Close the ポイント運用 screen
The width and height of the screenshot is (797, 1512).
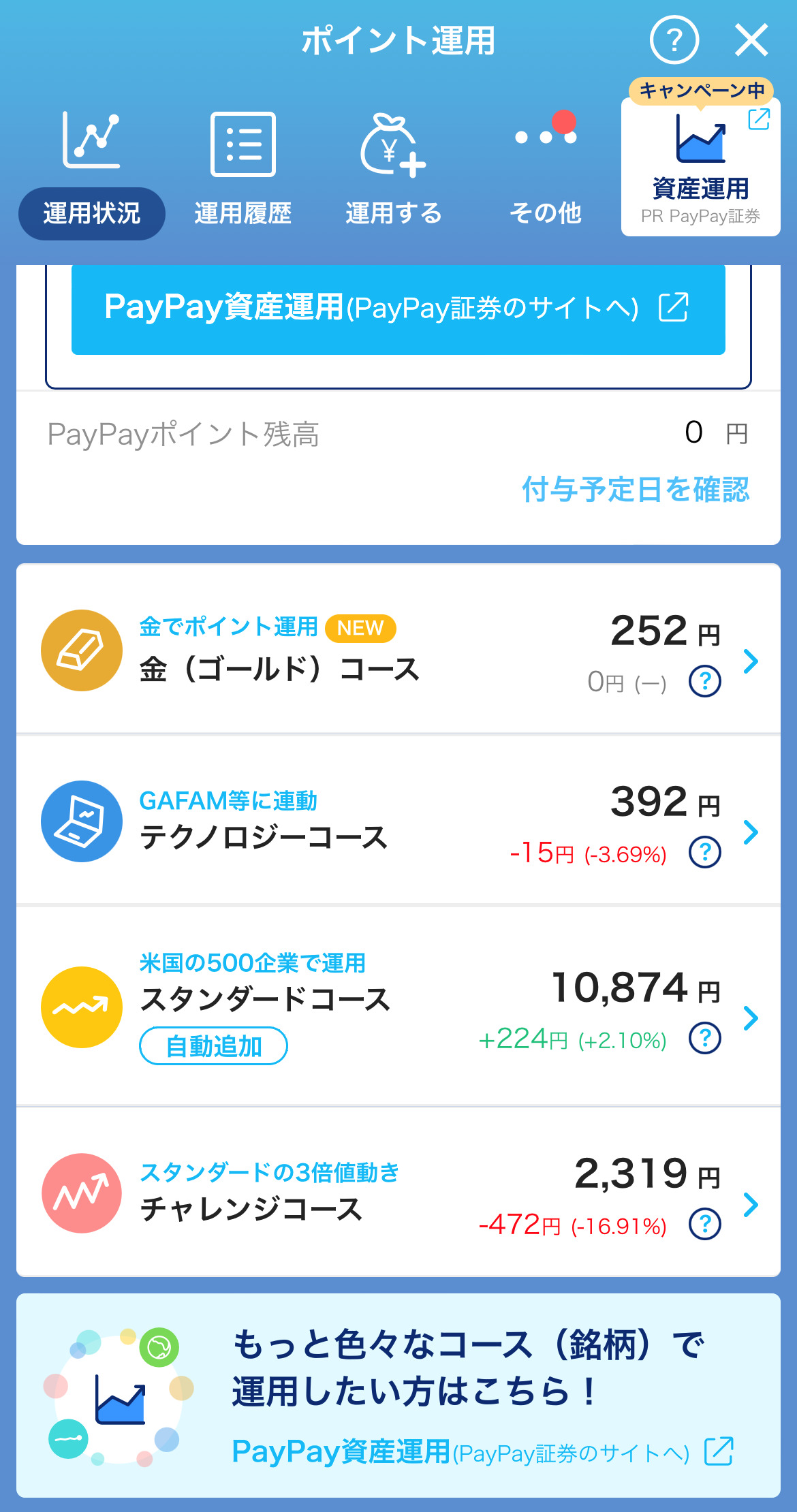coord(751,40)
